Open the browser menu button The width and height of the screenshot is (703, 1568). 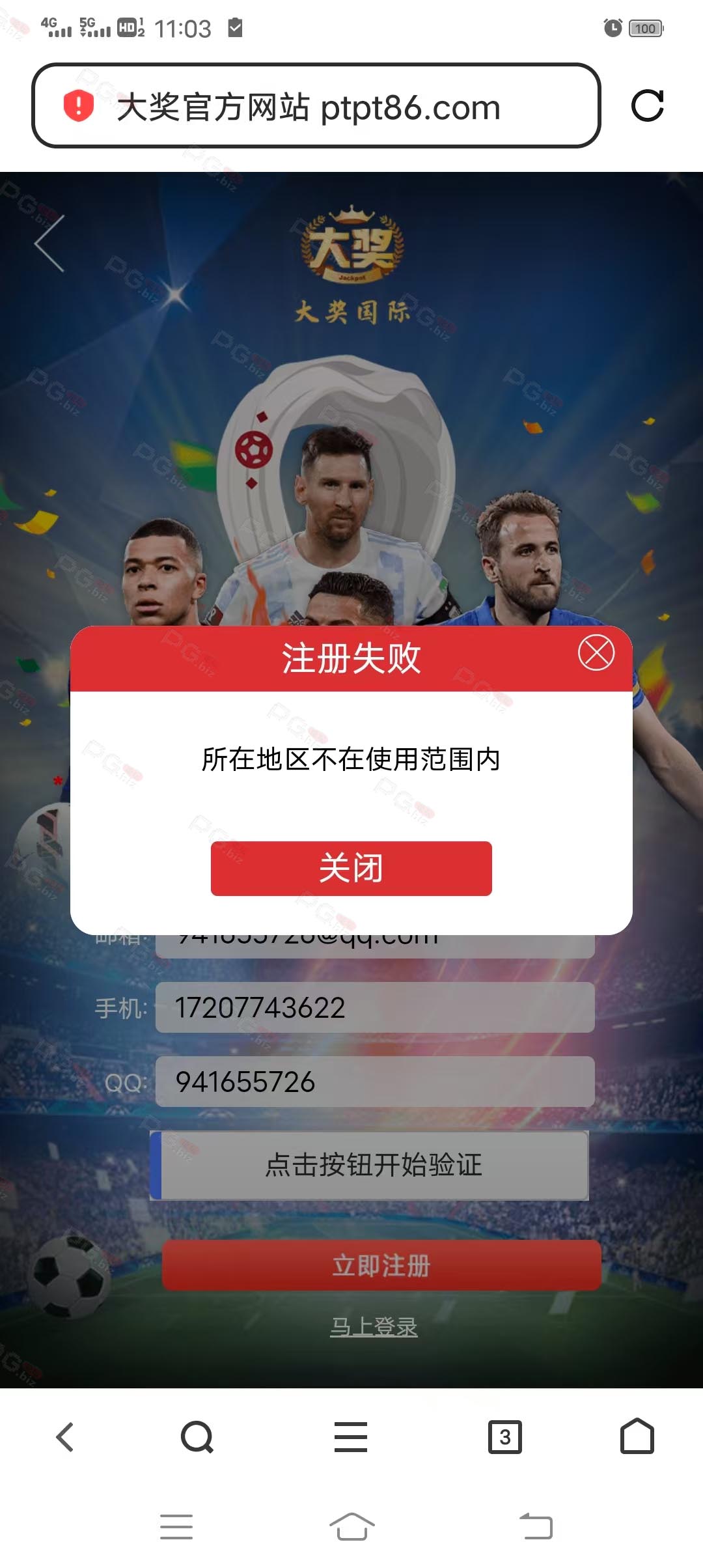(x=351, y=1436)
